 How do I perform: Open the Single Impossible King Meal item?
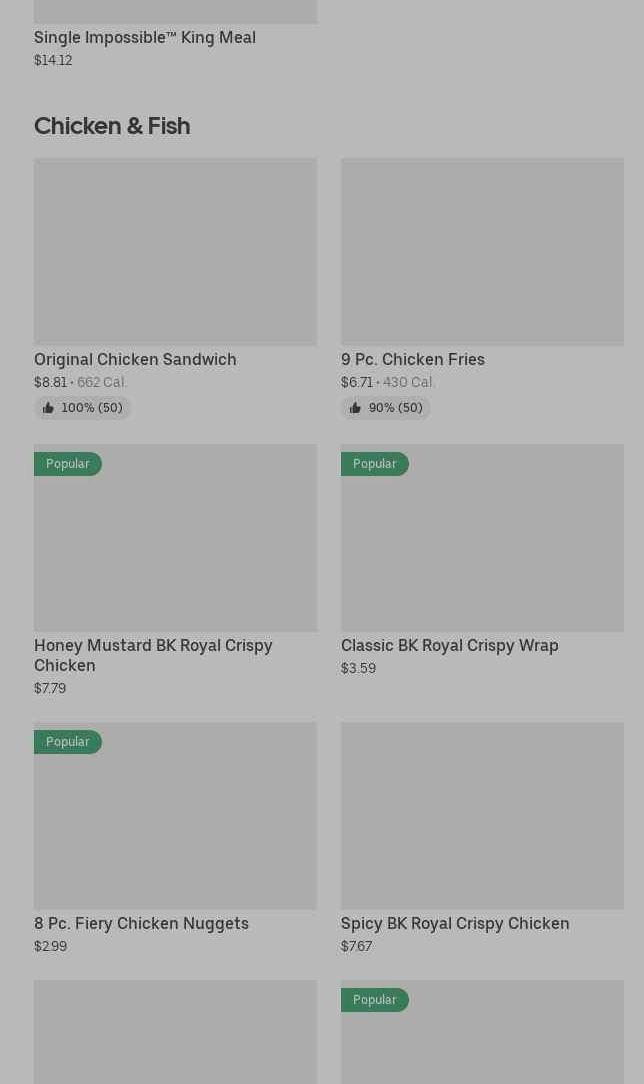point(176,34)
